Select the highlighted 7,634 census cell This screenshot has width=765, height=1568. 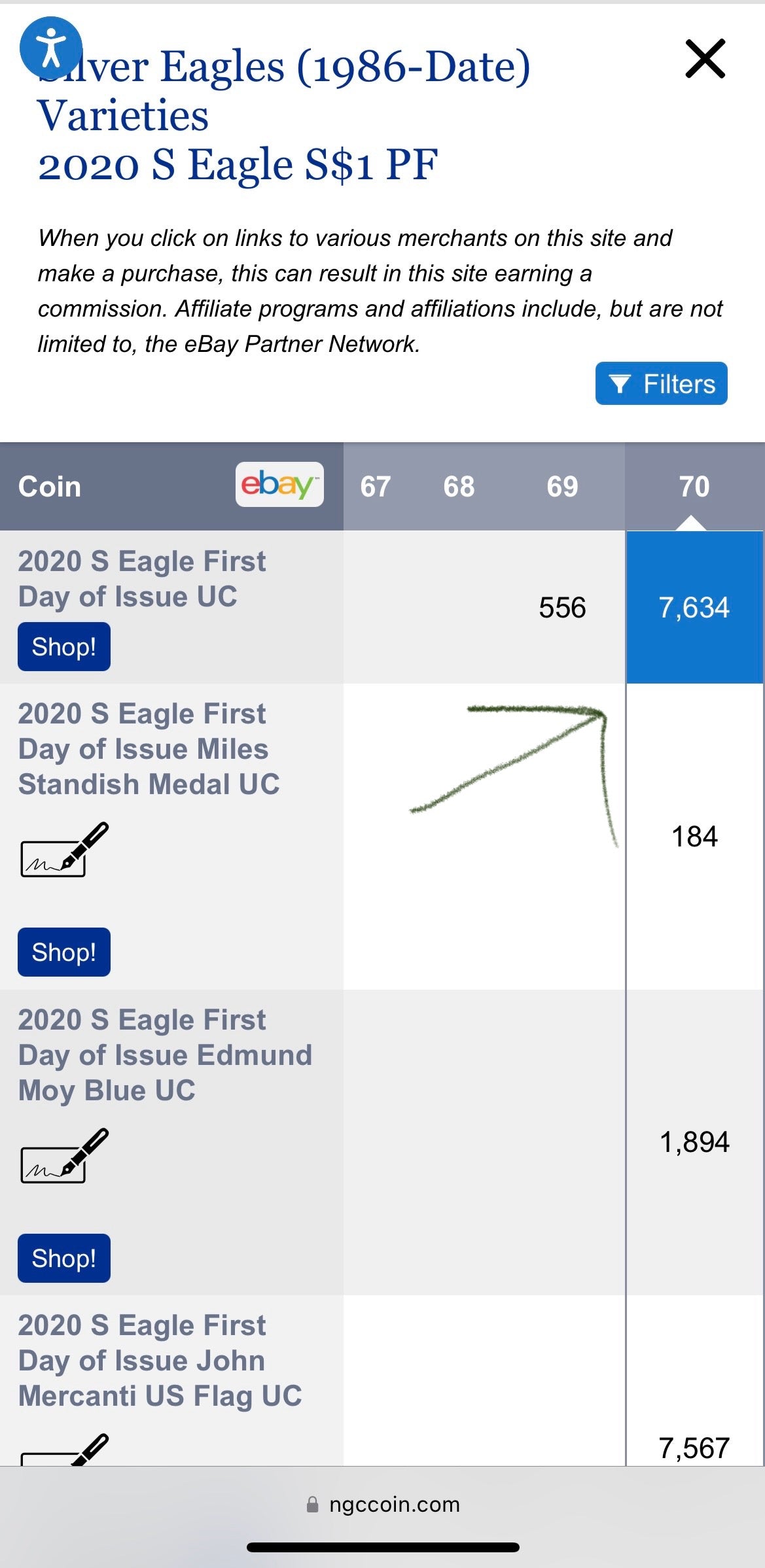(x=696, y=608)
